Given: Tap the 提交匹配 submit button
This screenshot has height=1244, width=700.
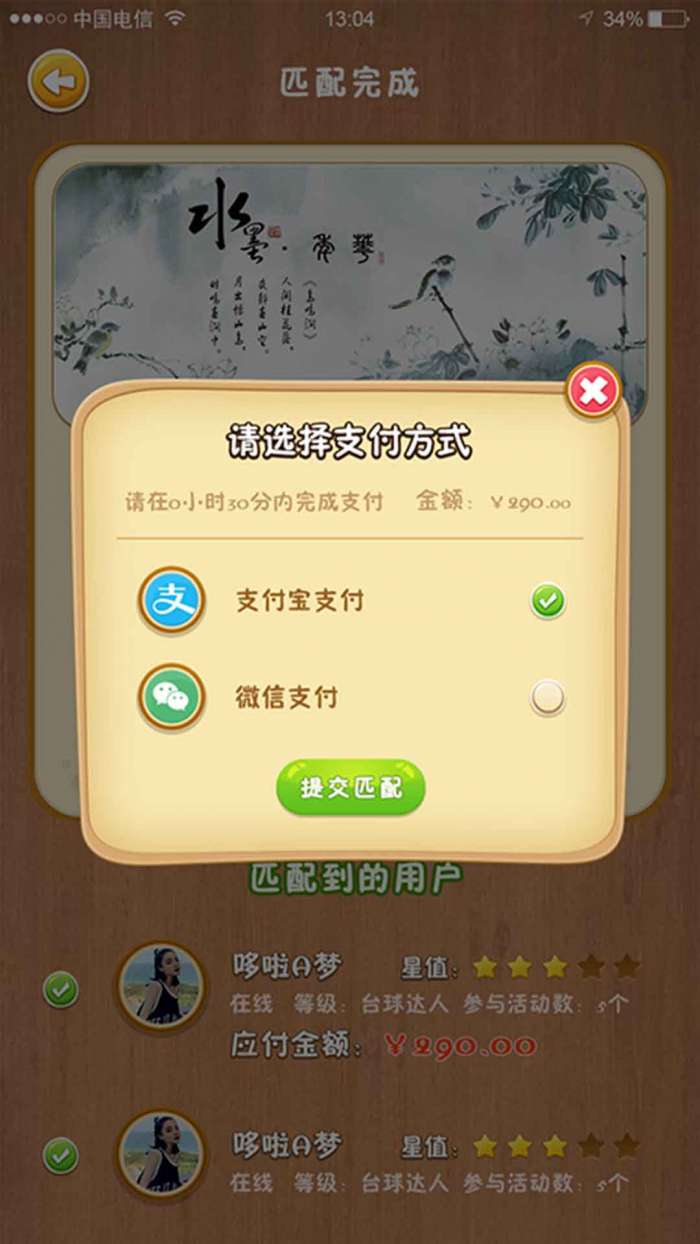Looking at the screenshot, I should (350, 788).
